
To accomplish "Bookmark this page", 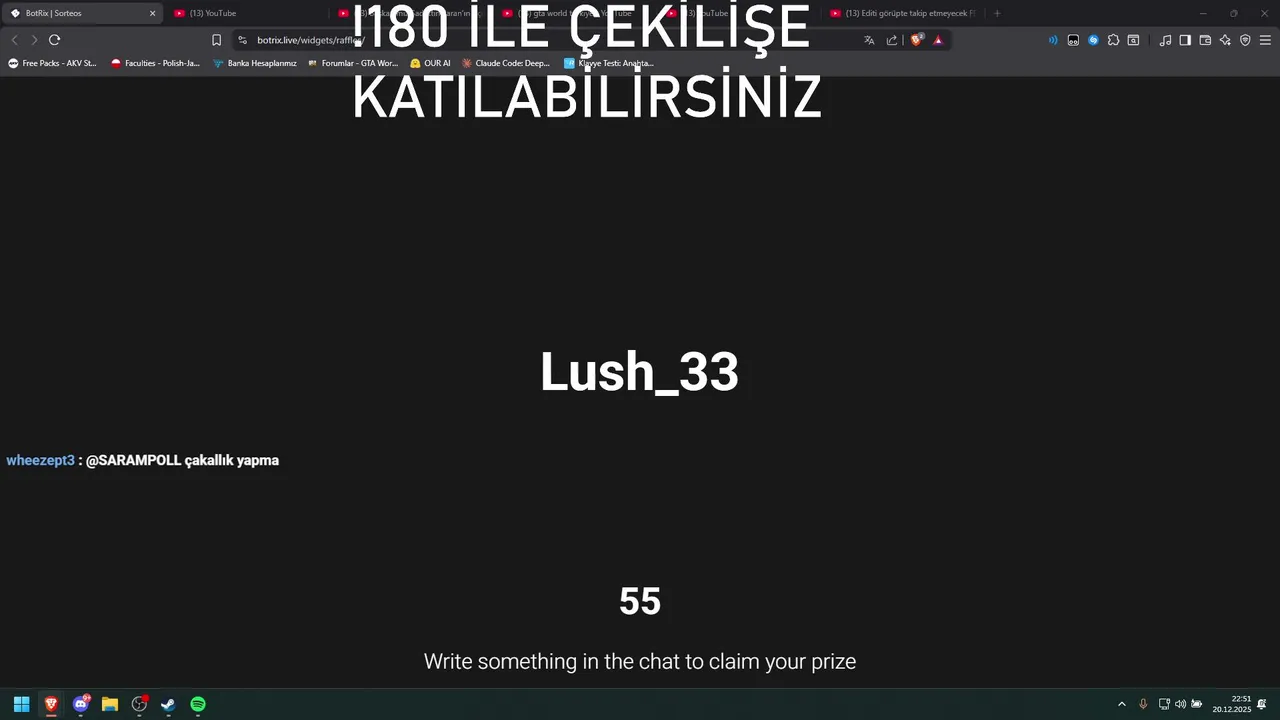I will 216,40.
